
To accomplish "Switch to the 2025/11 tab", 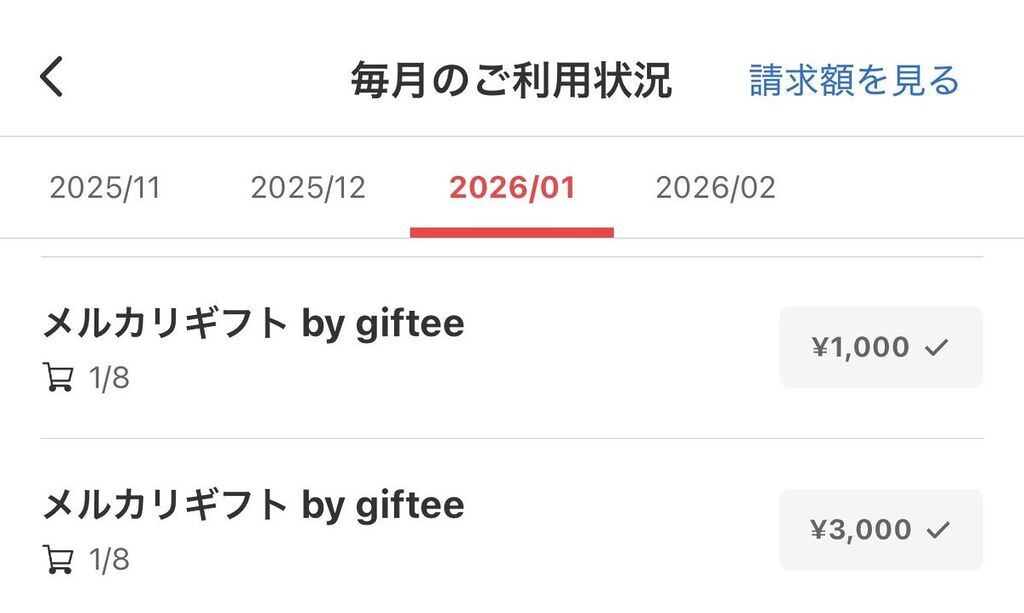I will coord(105,188).
